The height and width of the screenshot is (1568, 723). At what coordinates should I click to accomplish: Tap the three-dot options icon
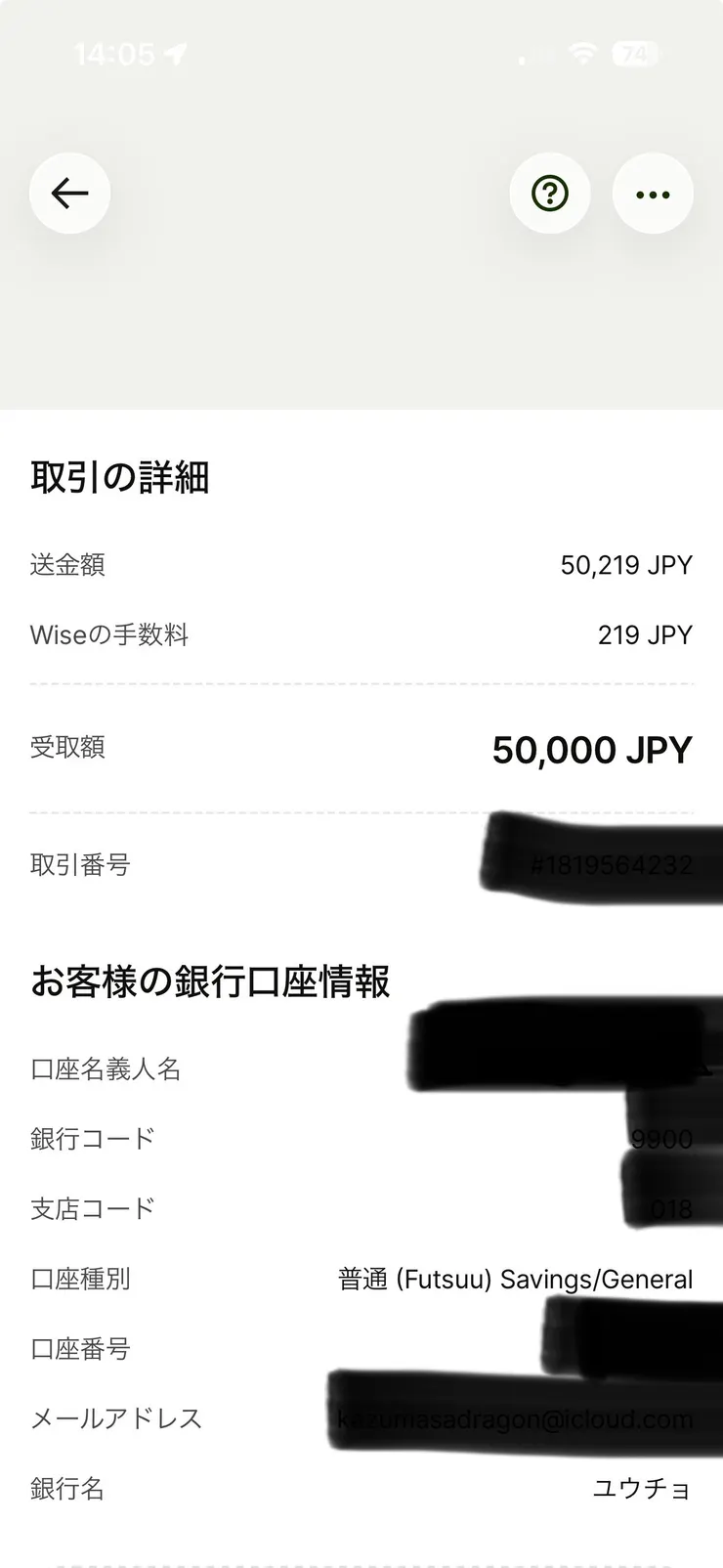point(652,193)
